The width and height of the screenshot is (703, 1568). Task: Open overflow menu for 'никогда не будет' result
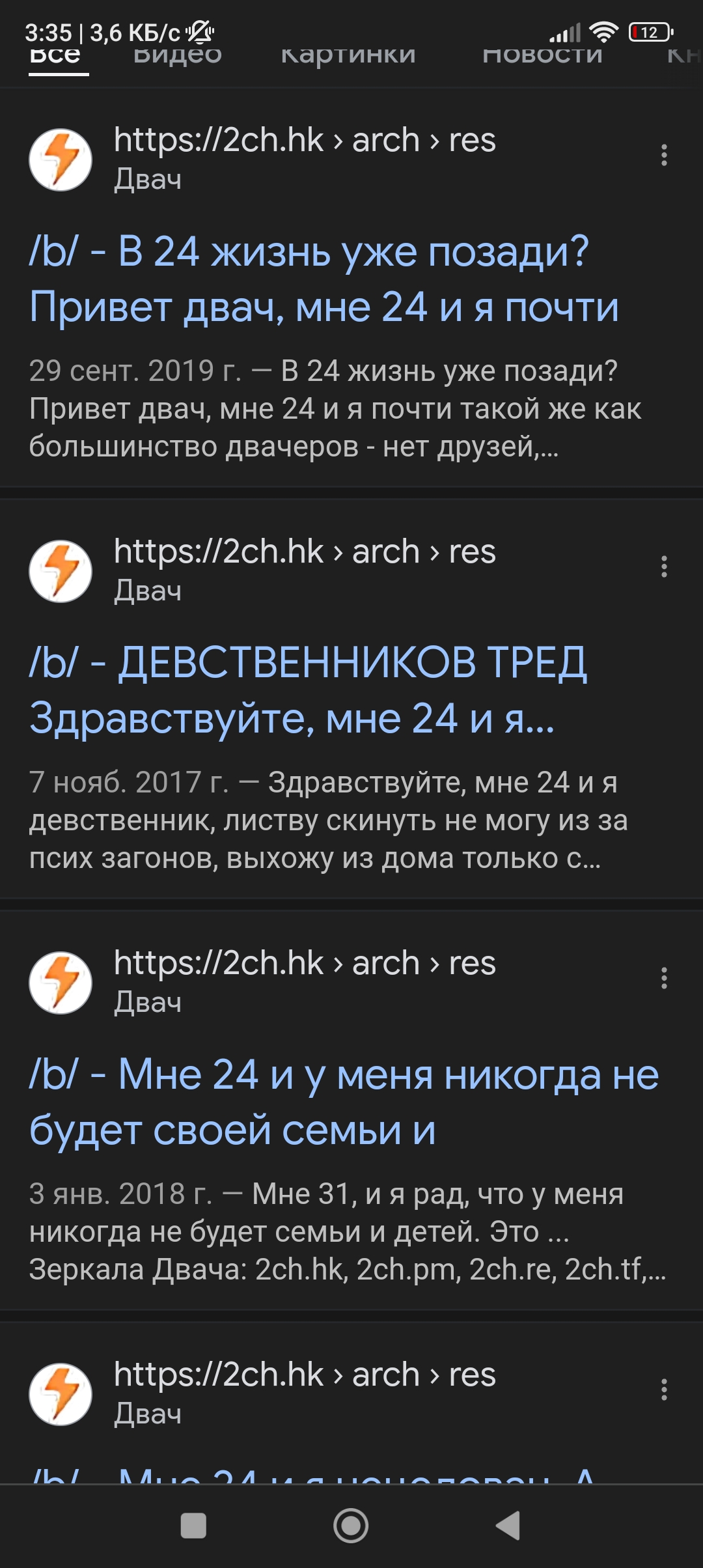(664, 978)
